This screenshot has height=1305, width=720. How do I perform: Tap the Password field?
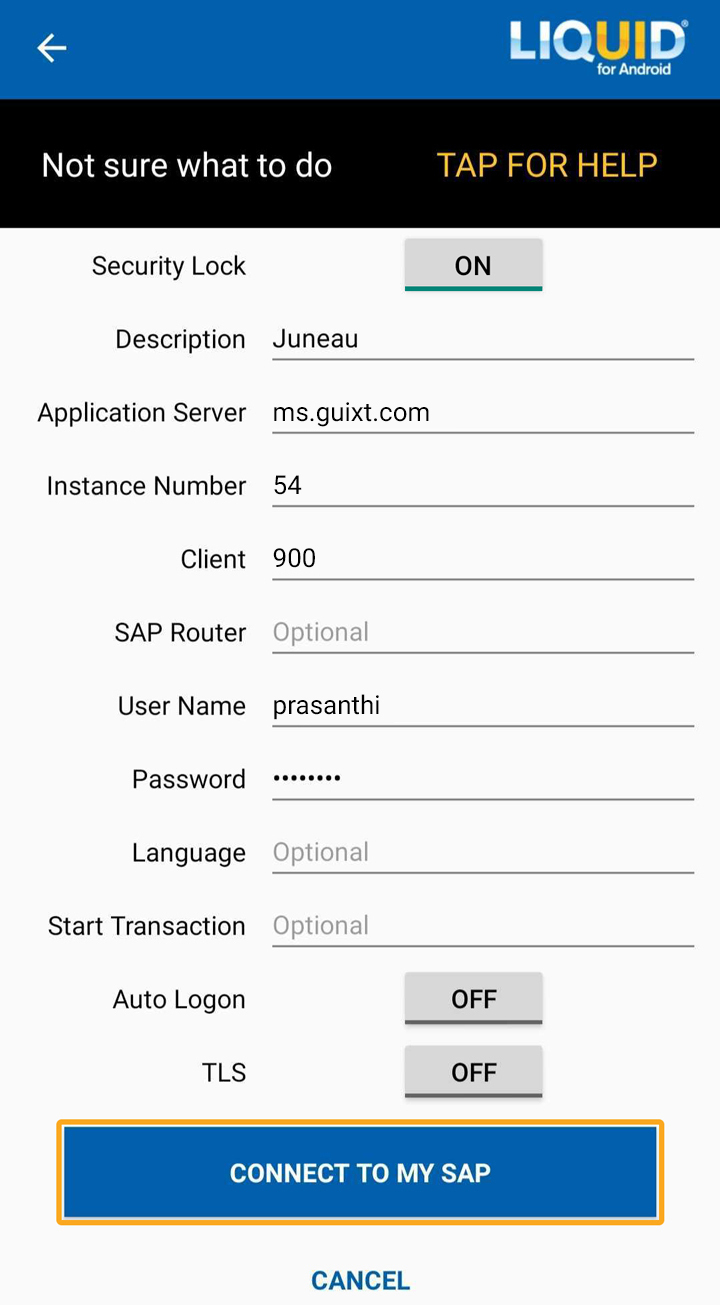(x=482, y=779)
